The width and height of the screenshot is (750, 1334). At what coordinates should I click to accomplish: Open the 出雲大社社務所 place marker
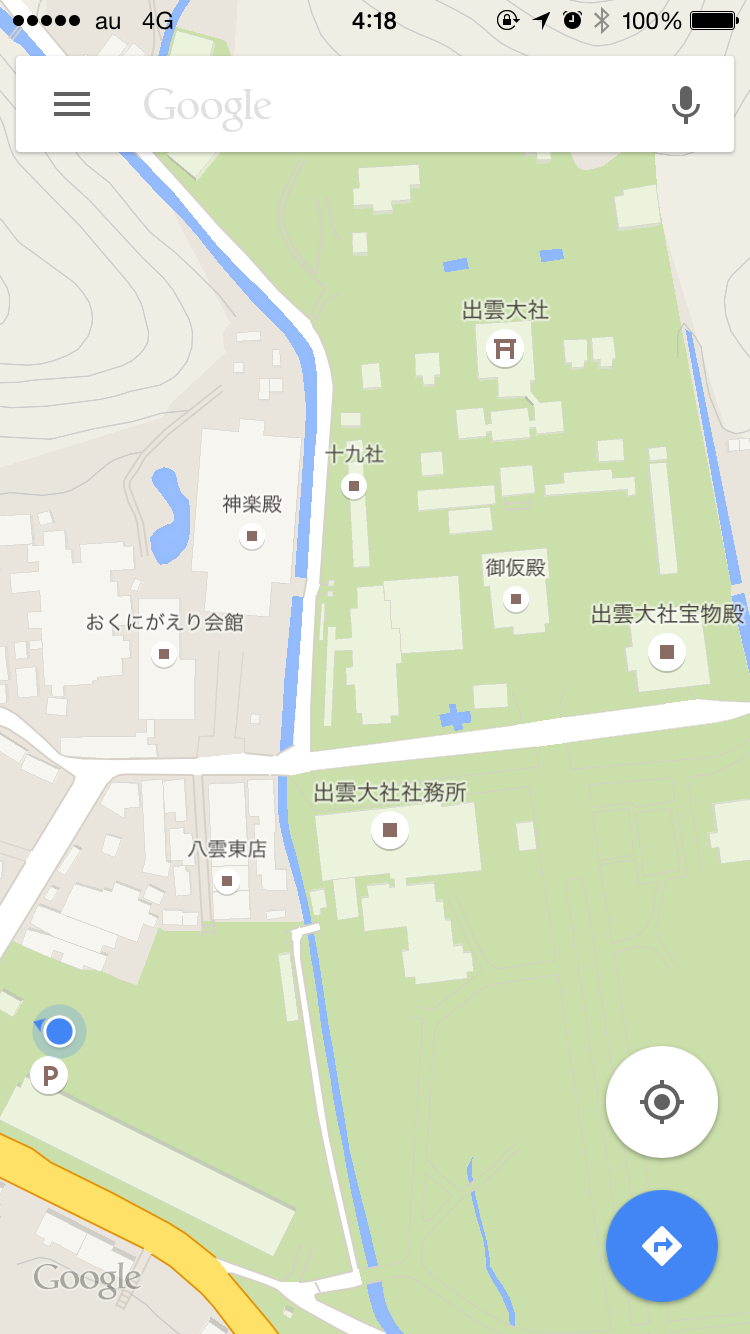point(390,830)
